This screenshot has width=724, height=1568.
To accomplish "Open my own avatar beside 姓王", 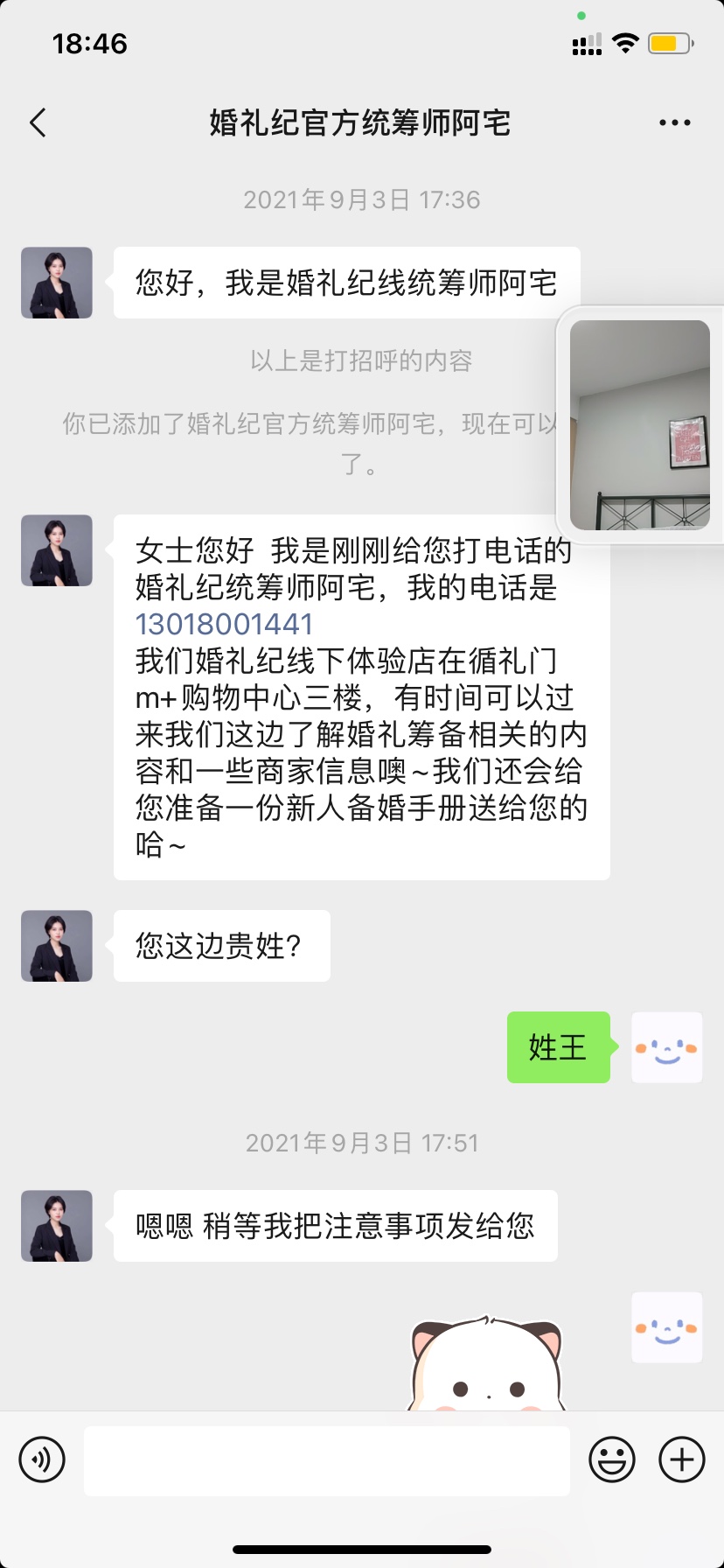I will (x=666, y=1047).
